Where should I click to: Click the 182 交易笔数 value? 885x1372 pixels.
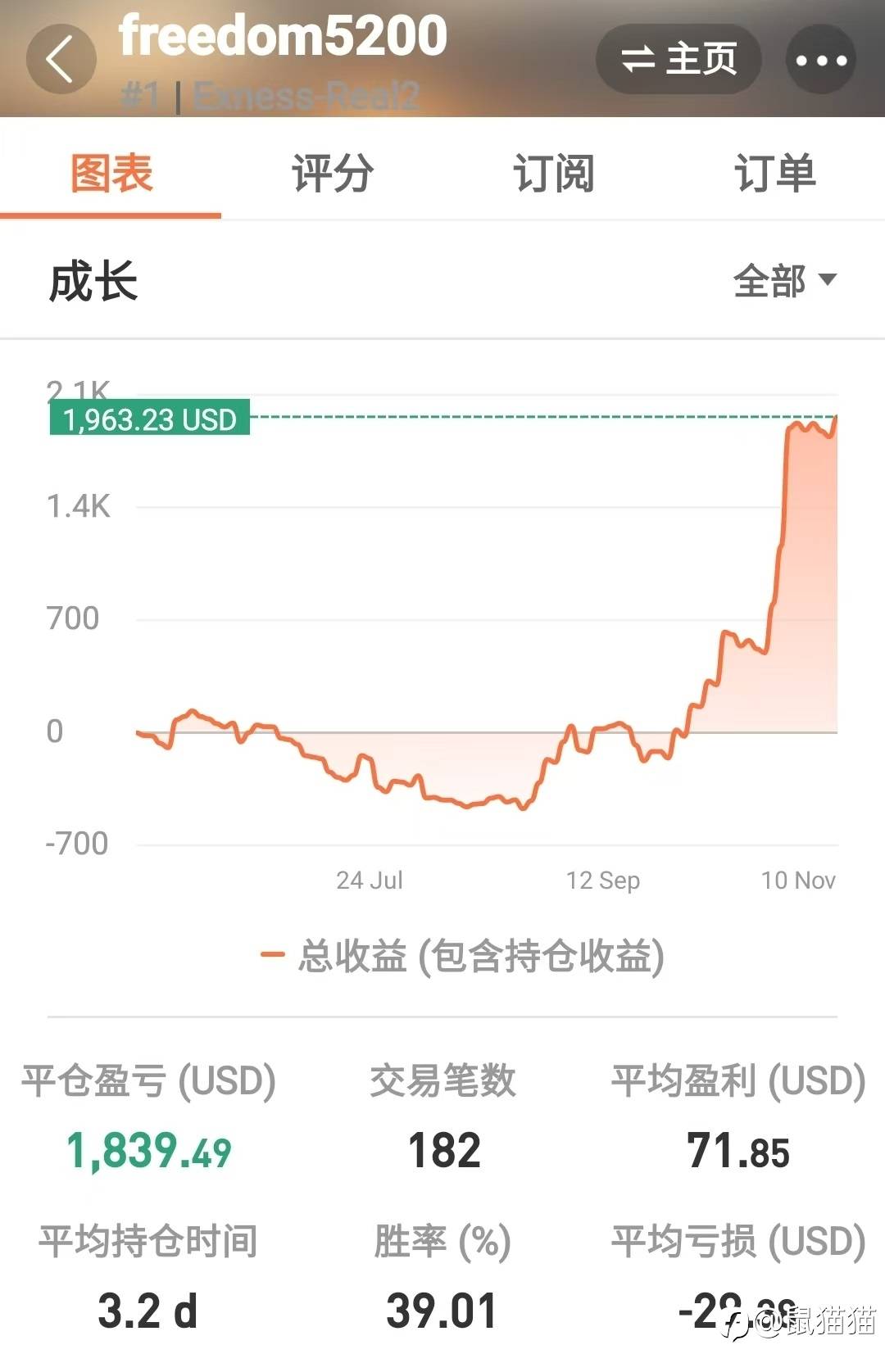[x=443, y=1150]
